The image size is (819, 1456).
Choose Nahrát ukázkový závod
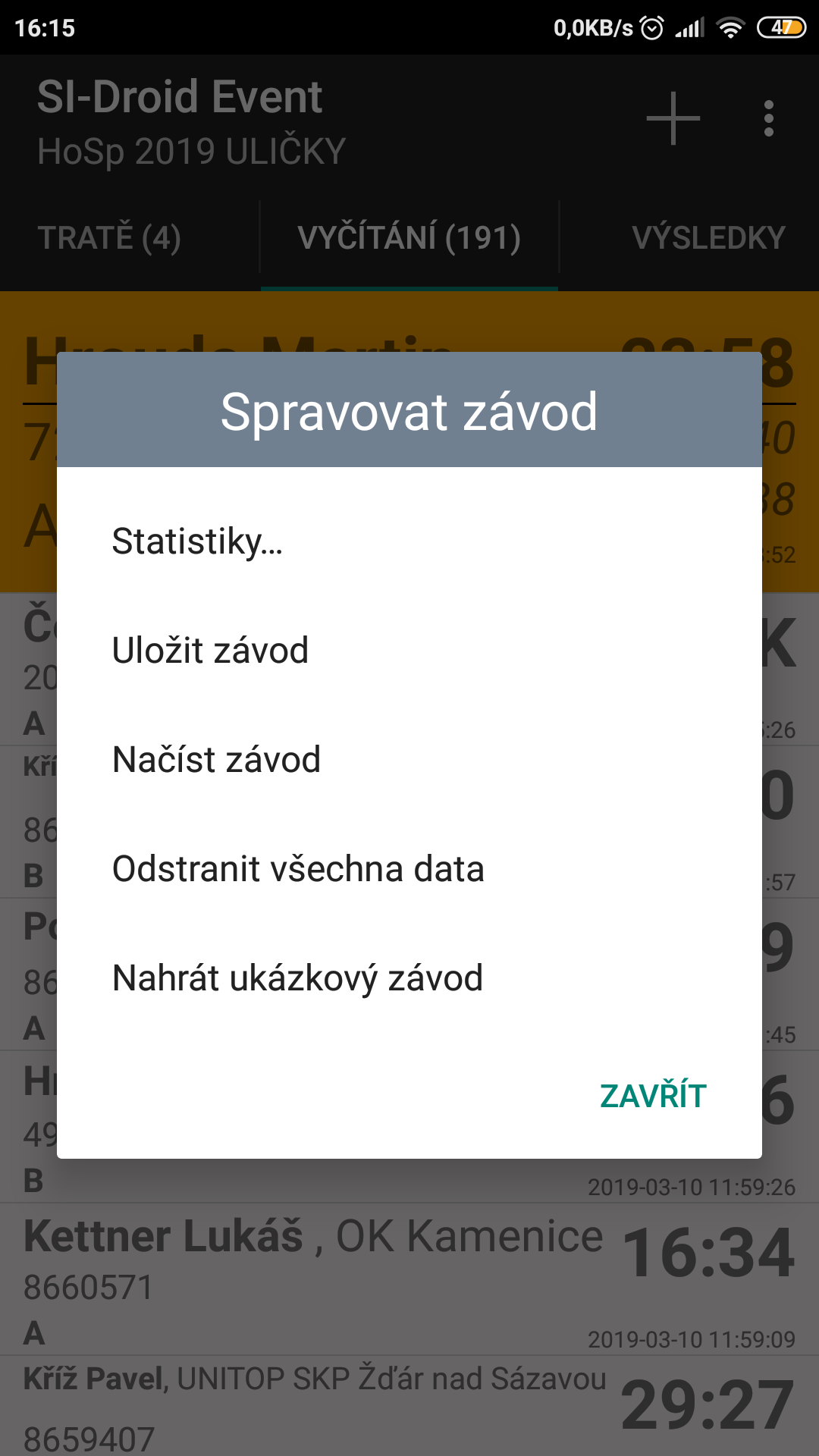click(x=297, y=978)
